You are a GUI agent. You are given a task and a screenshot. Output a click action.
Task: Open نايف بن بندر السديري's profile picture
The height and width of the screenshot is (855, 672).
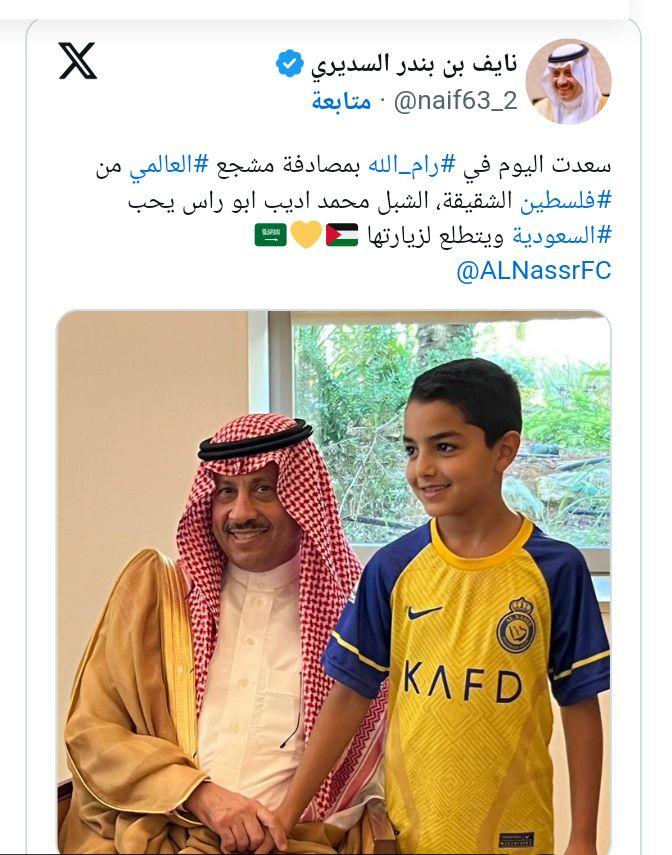pyautogui.click(x=568, y=81)
